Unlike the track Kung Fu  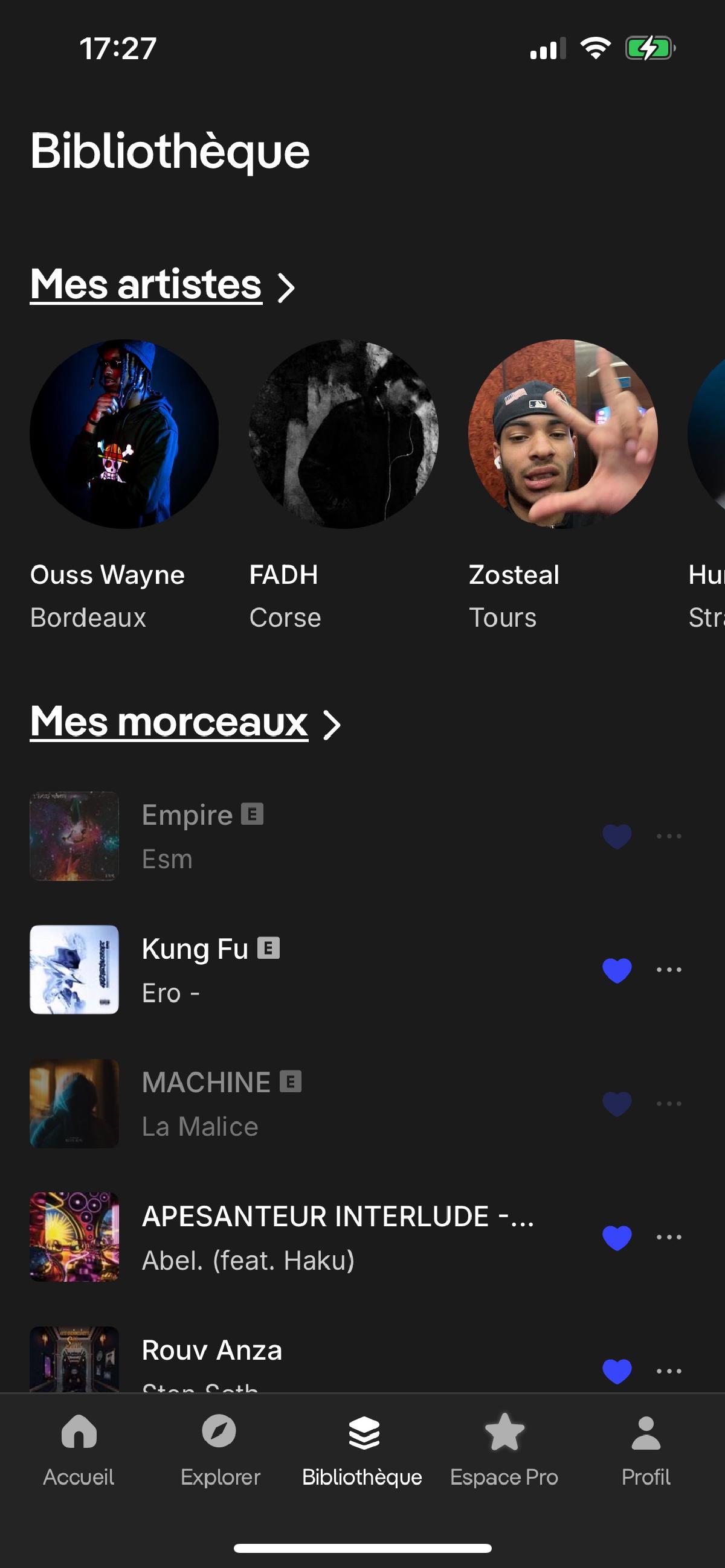point(617,970)
